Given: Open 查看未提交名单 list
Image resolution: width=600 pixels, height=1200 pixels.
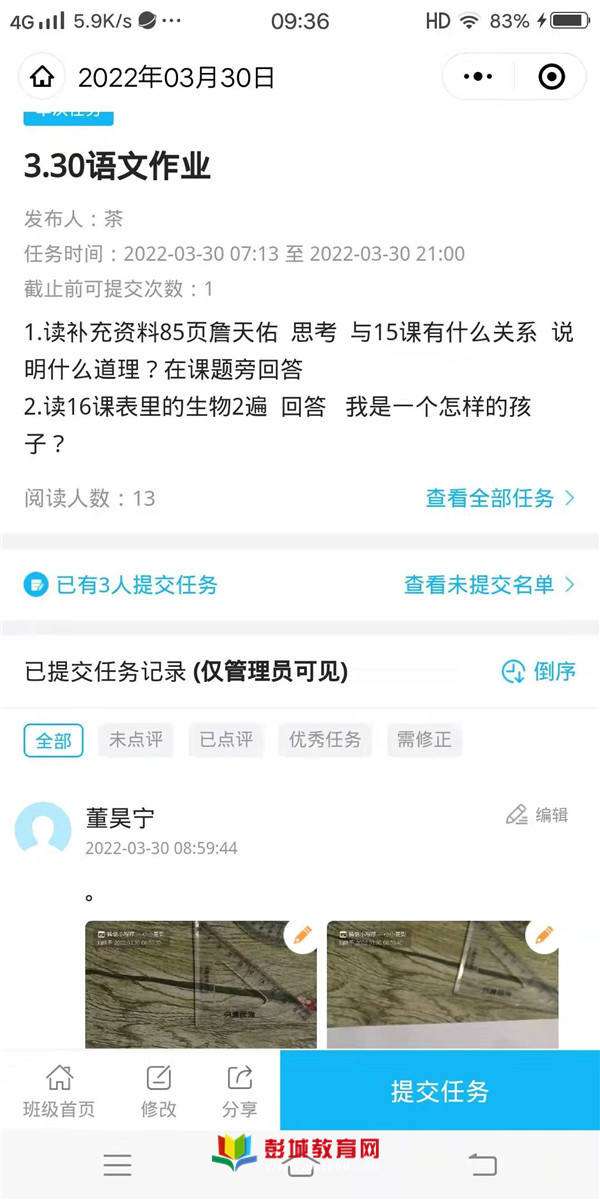Looking at the screenshot, I should coord(490,585).
